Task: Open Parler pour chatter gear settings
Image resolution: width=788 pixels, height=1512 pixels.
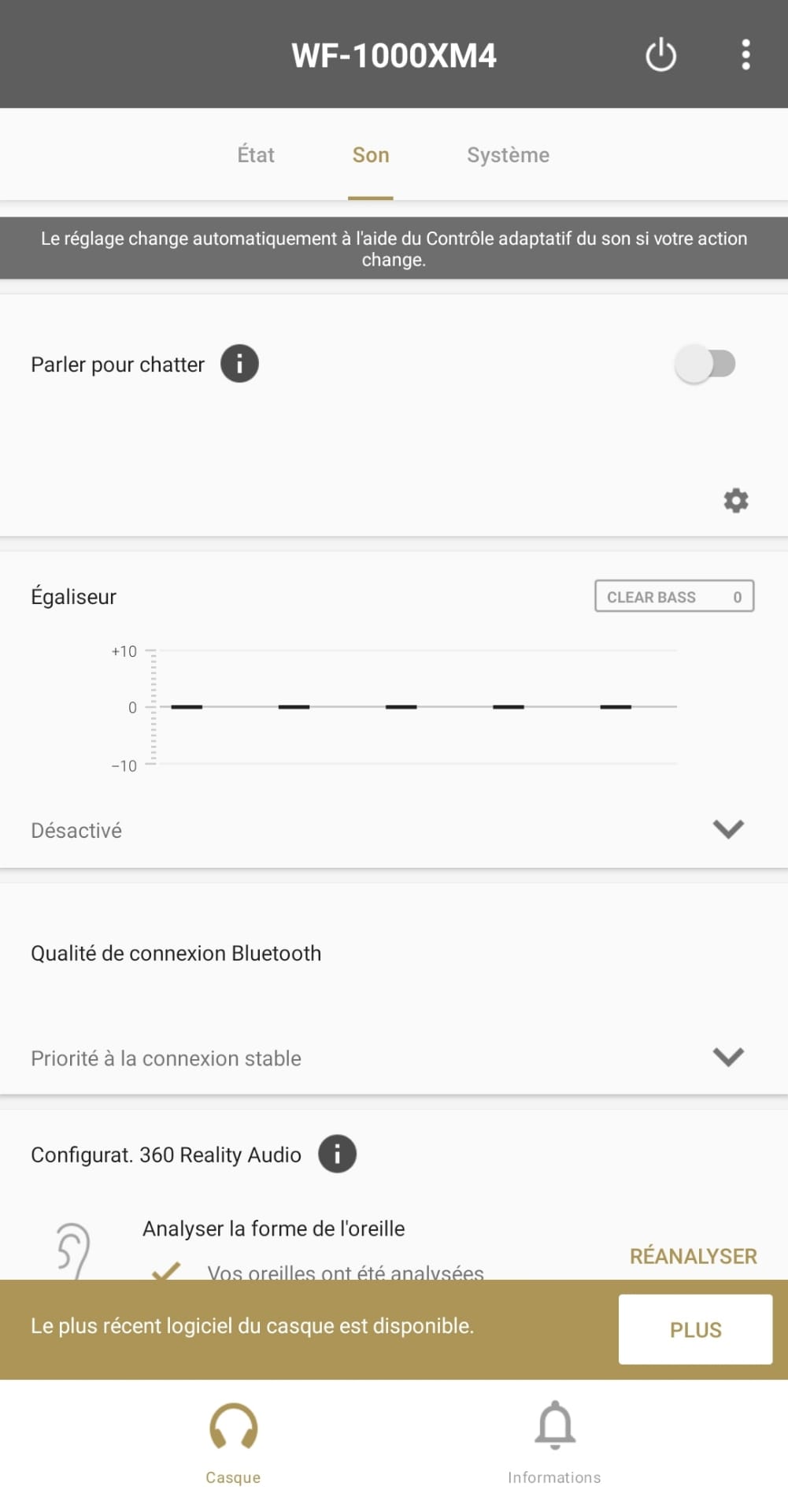Action: click(735, 500)
